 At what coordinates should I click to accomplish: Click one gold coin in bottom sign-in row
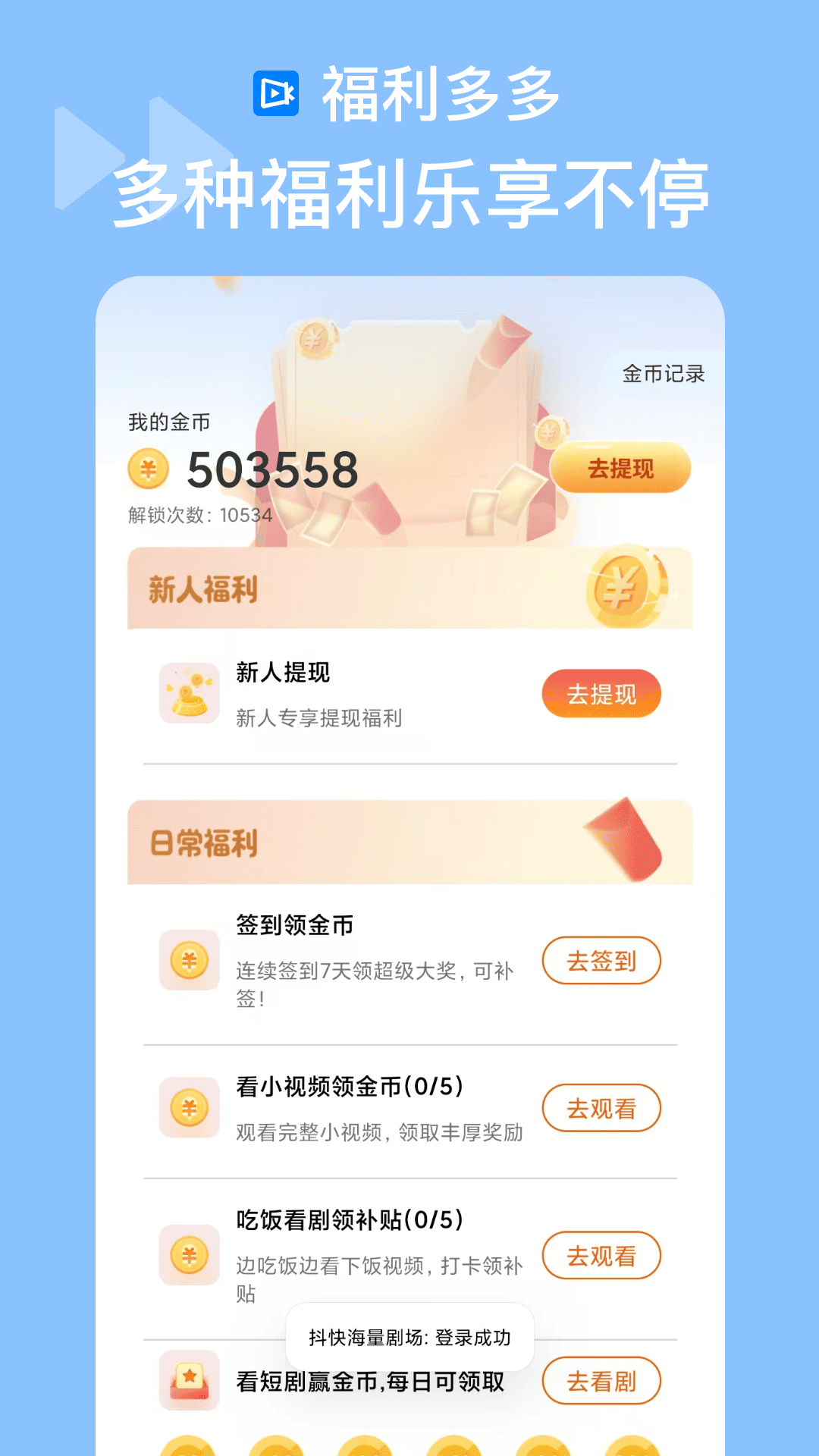pos(188,1445)
